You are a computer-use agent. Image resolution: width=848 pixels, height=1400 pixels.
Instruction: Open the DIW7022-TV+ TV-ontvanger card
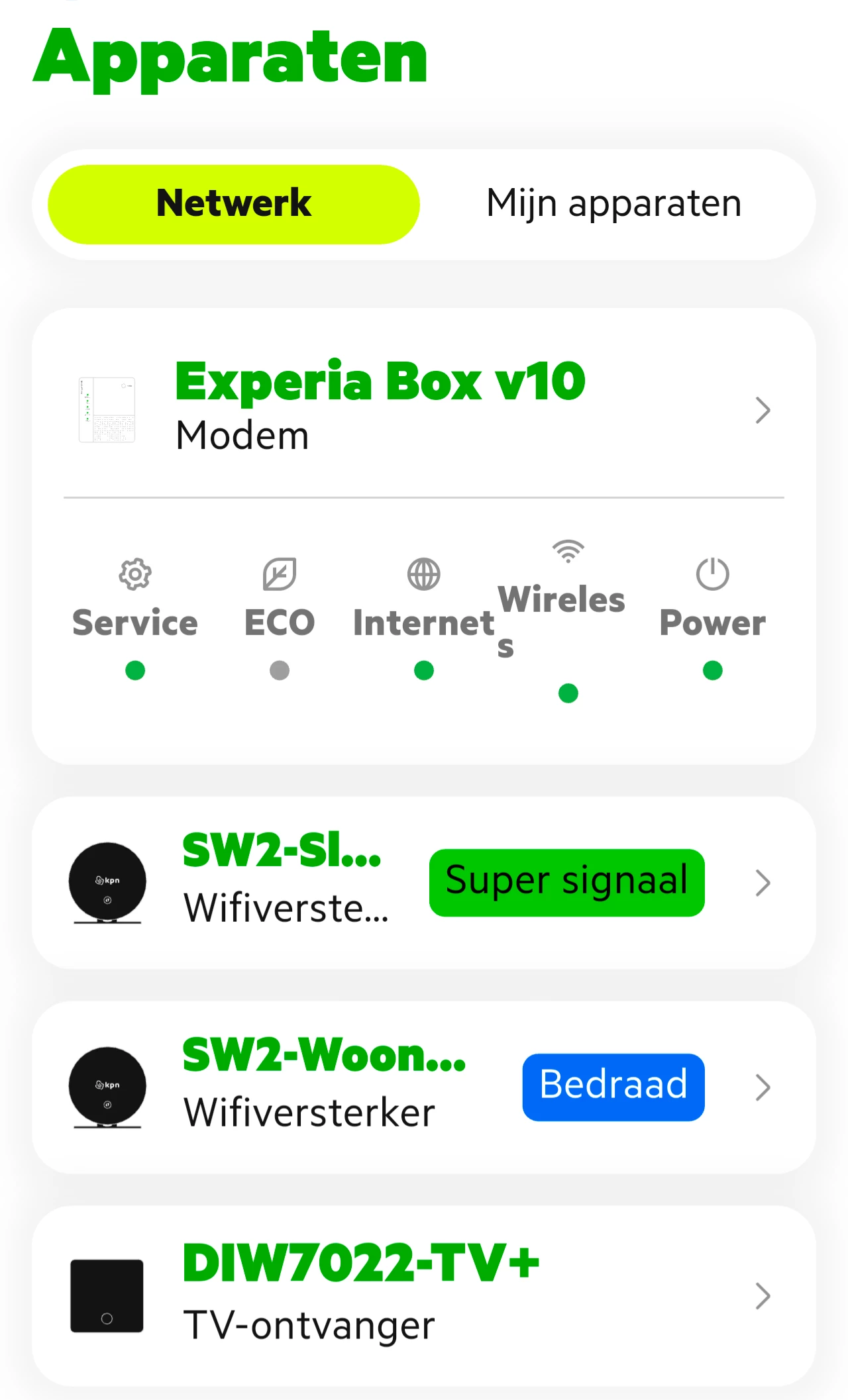pos(424,1295)
